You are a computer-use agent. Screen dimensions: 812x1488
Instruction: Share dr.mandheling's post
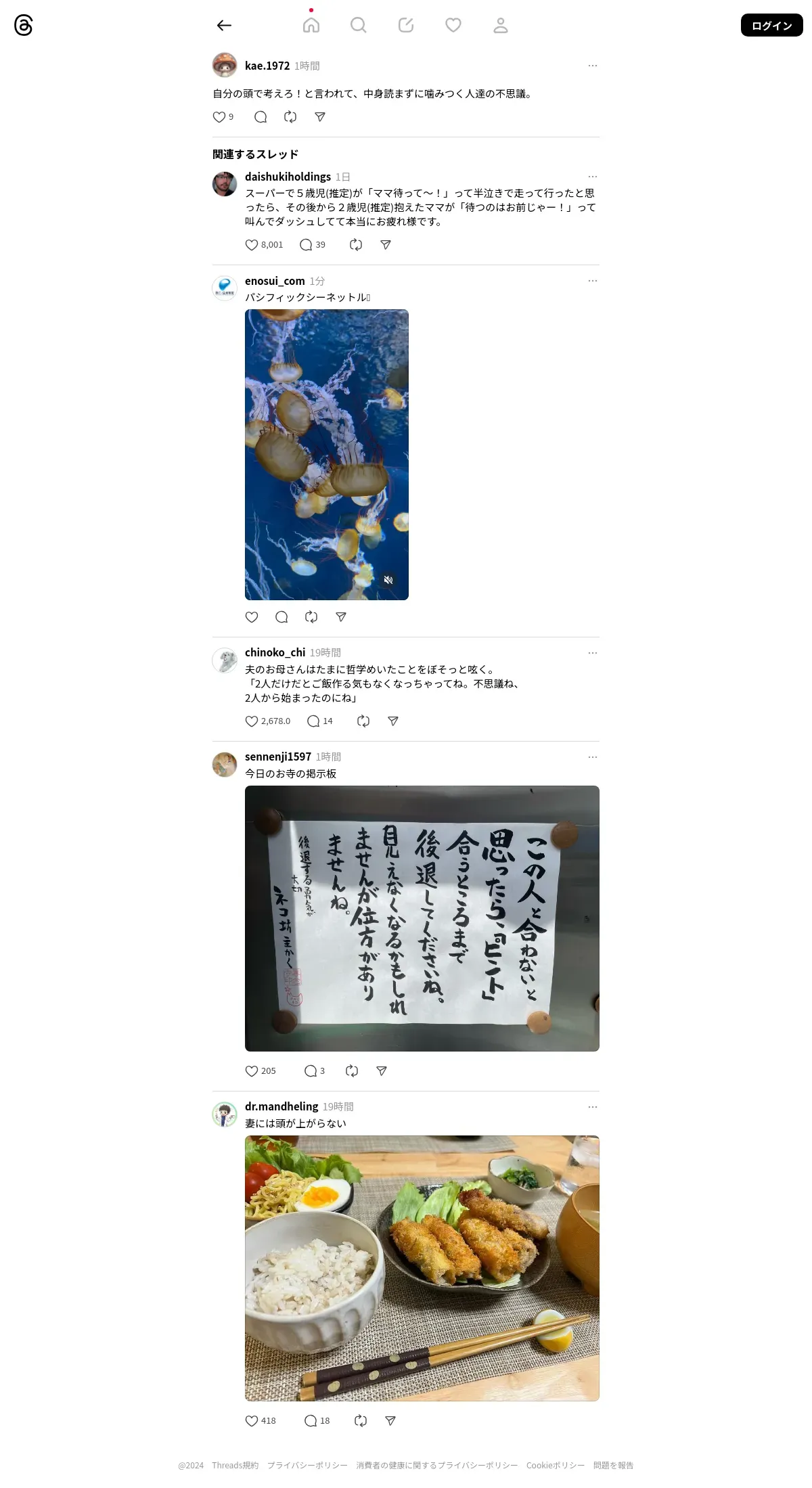click(390, 1421)
